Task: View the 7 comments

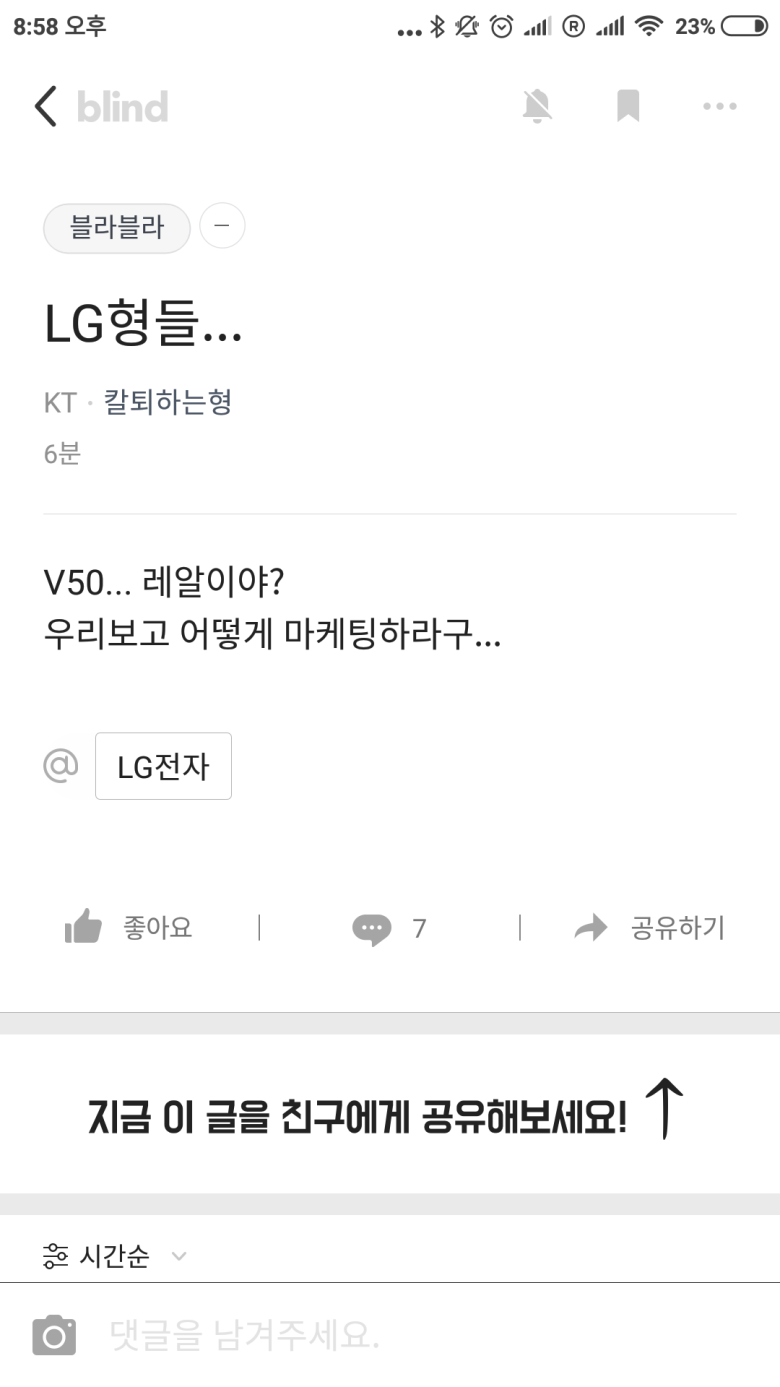Action: (390, 929)
